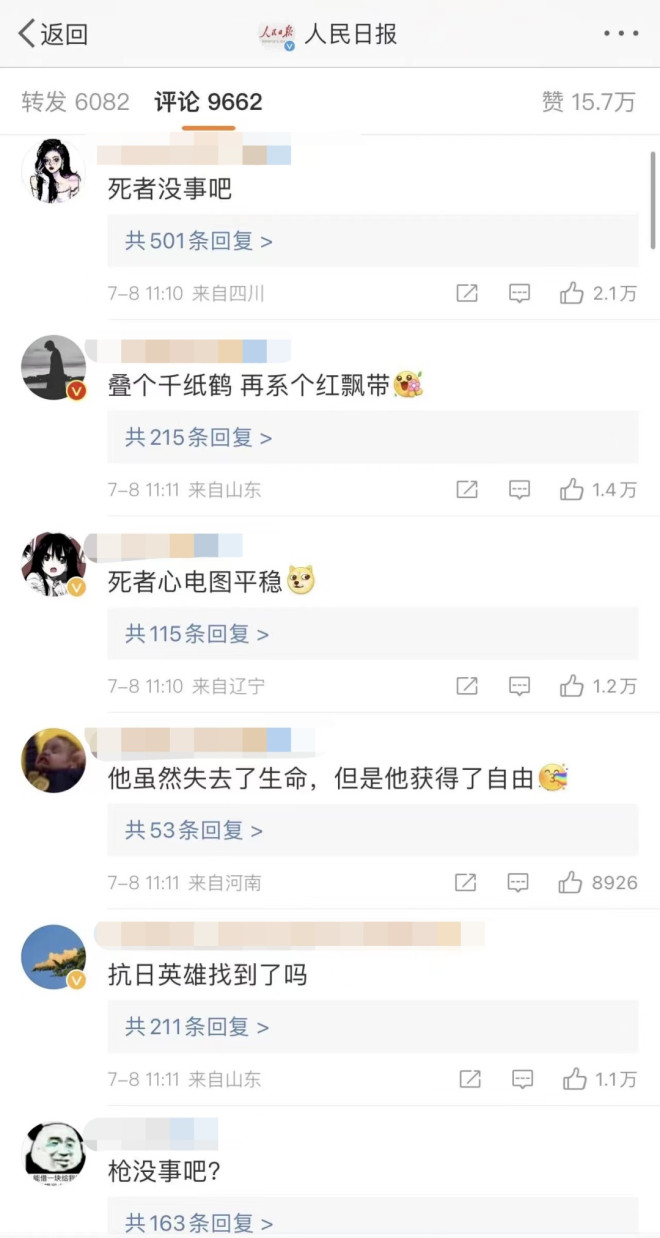Switch to the 转发 6082 tab
The image size is (660, 1238).
pyautogui.click(x=76, y=101)
